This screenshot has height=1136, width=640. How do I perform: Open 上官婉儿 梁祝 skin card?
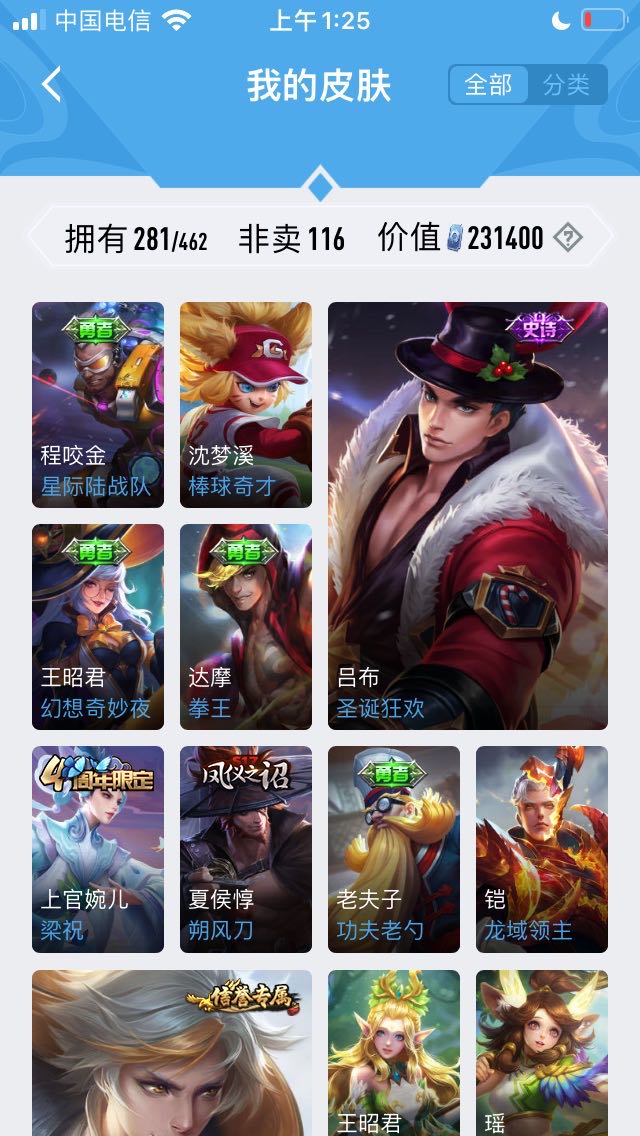98,849
